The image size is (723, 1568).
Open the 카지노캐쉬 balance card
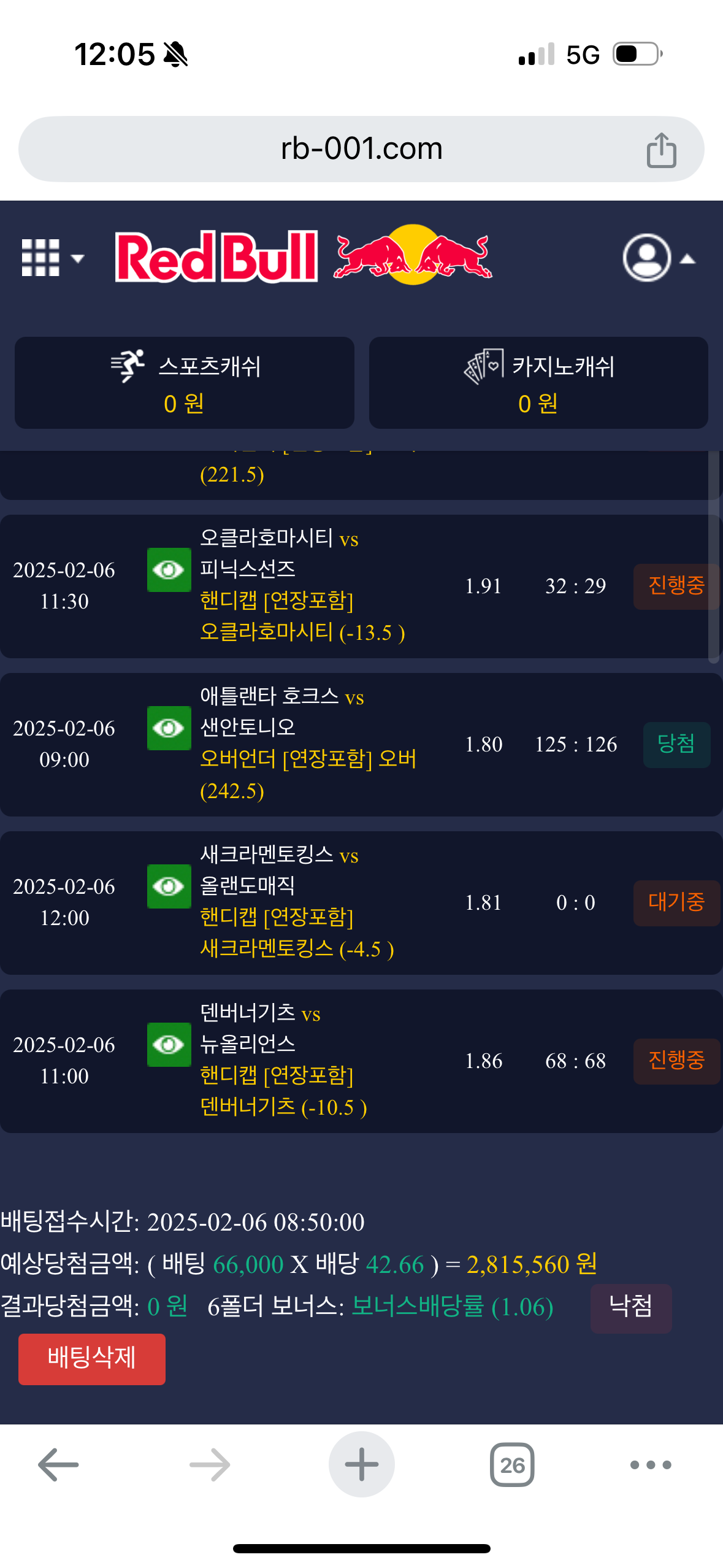(x=538, y=383)
